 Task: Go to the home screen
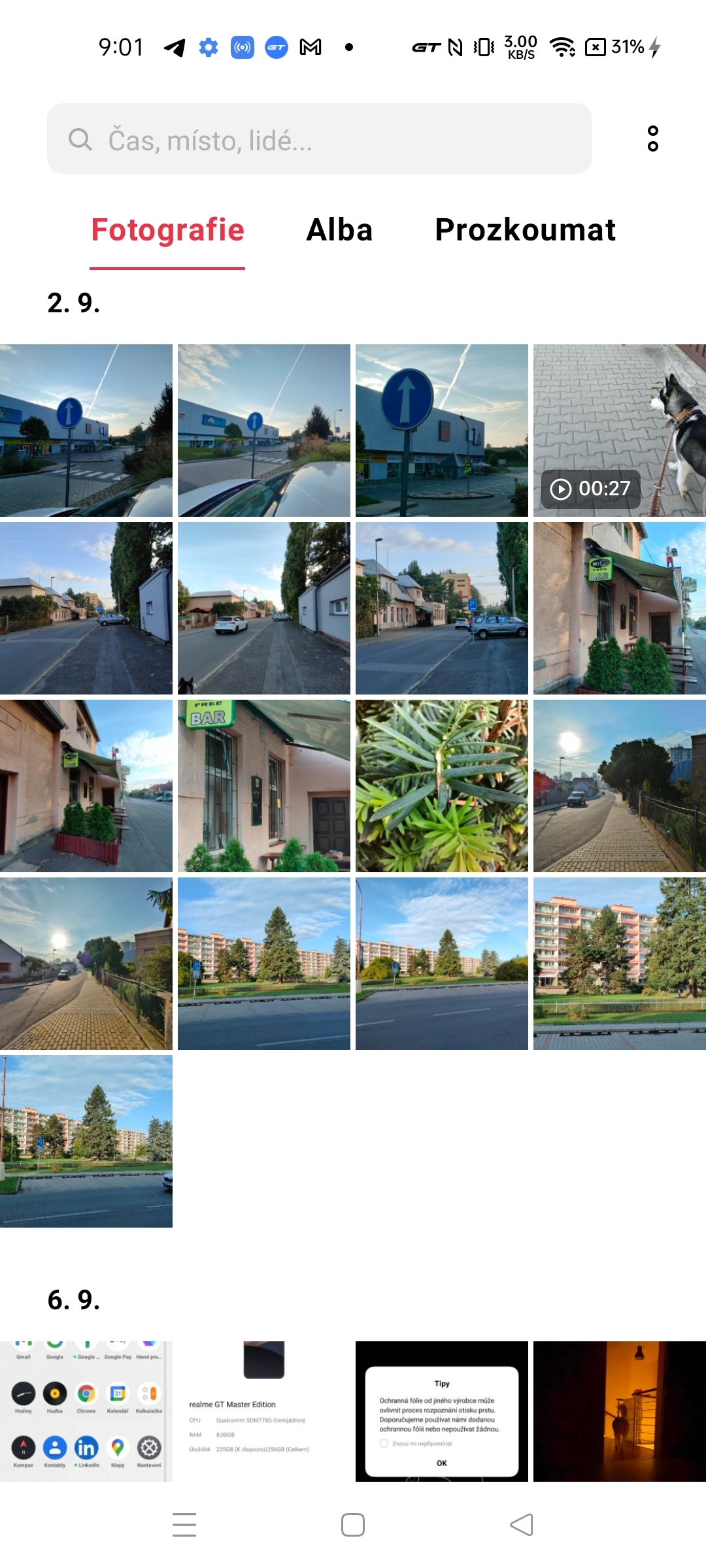[x=353, y=1525]
